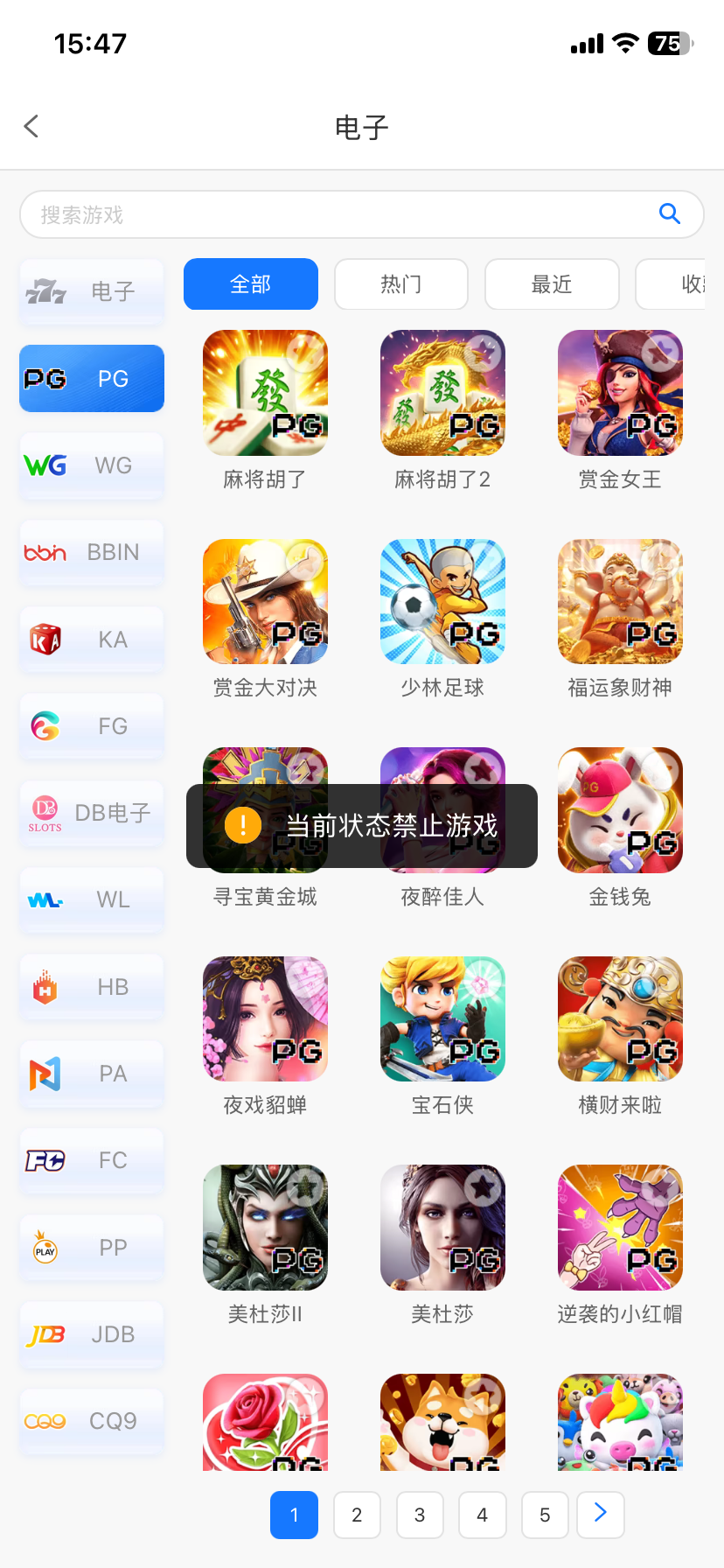724x1568 pixels.
Task: Switch to the 热门 tab
Action: point(400,283)
